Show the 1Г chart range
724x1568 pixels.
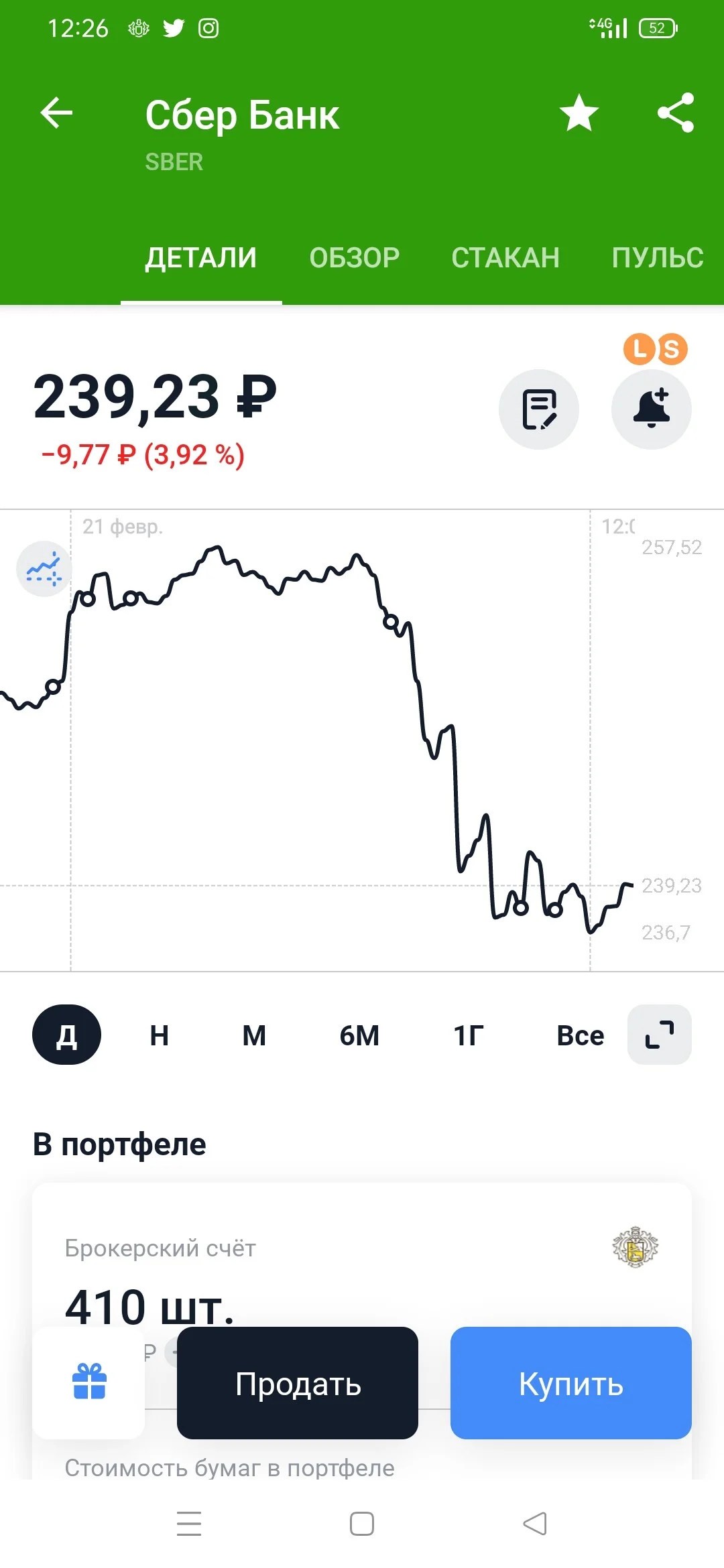pos(469,1035)
